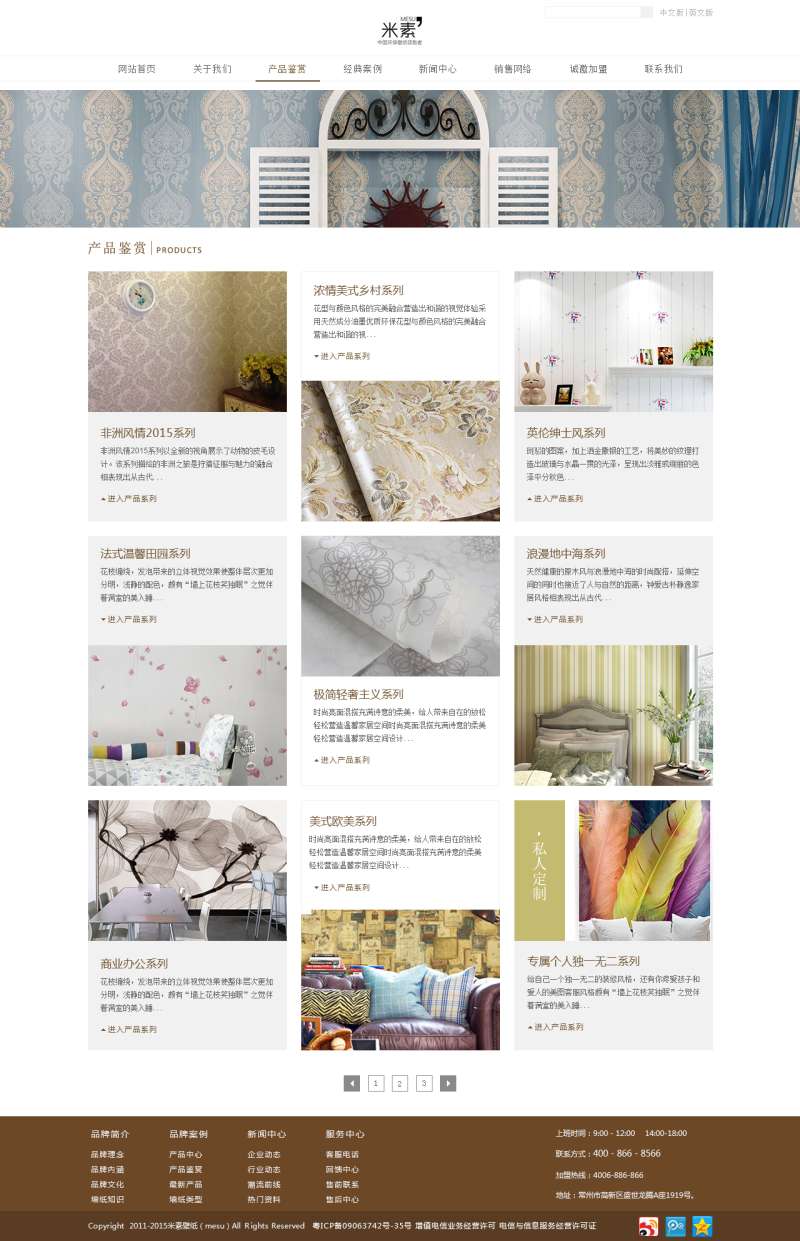The image size is (800, 1241).
Task: Tap 进入产品系列 under 法式温馨田园系列
Action: (x=129, y=619)
